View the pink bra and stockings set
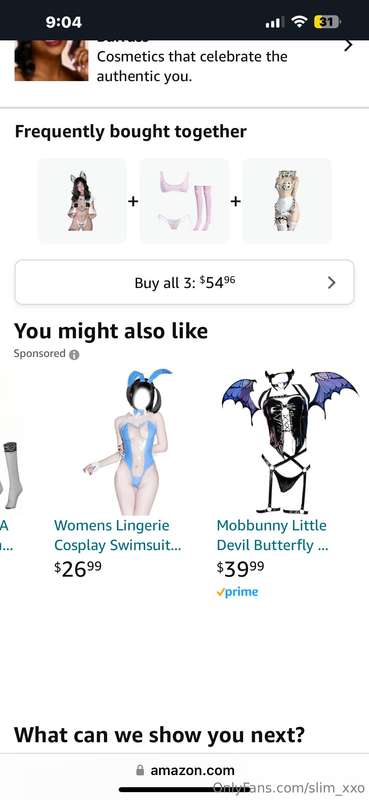The width and height of the screenshot is (369, 800). point(184,201)
